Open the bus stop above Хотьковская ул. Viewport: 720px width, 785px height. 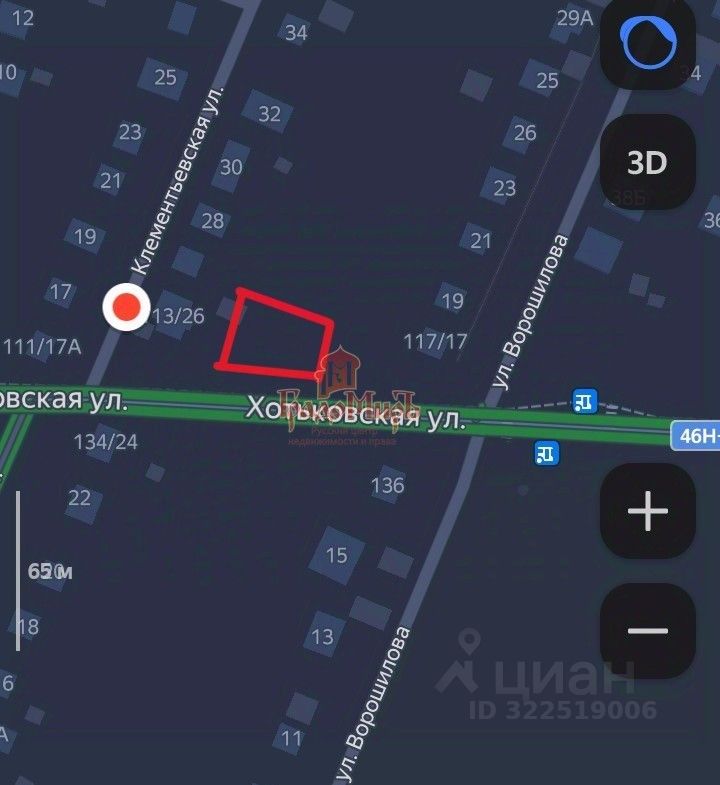[x=585, y=401]
